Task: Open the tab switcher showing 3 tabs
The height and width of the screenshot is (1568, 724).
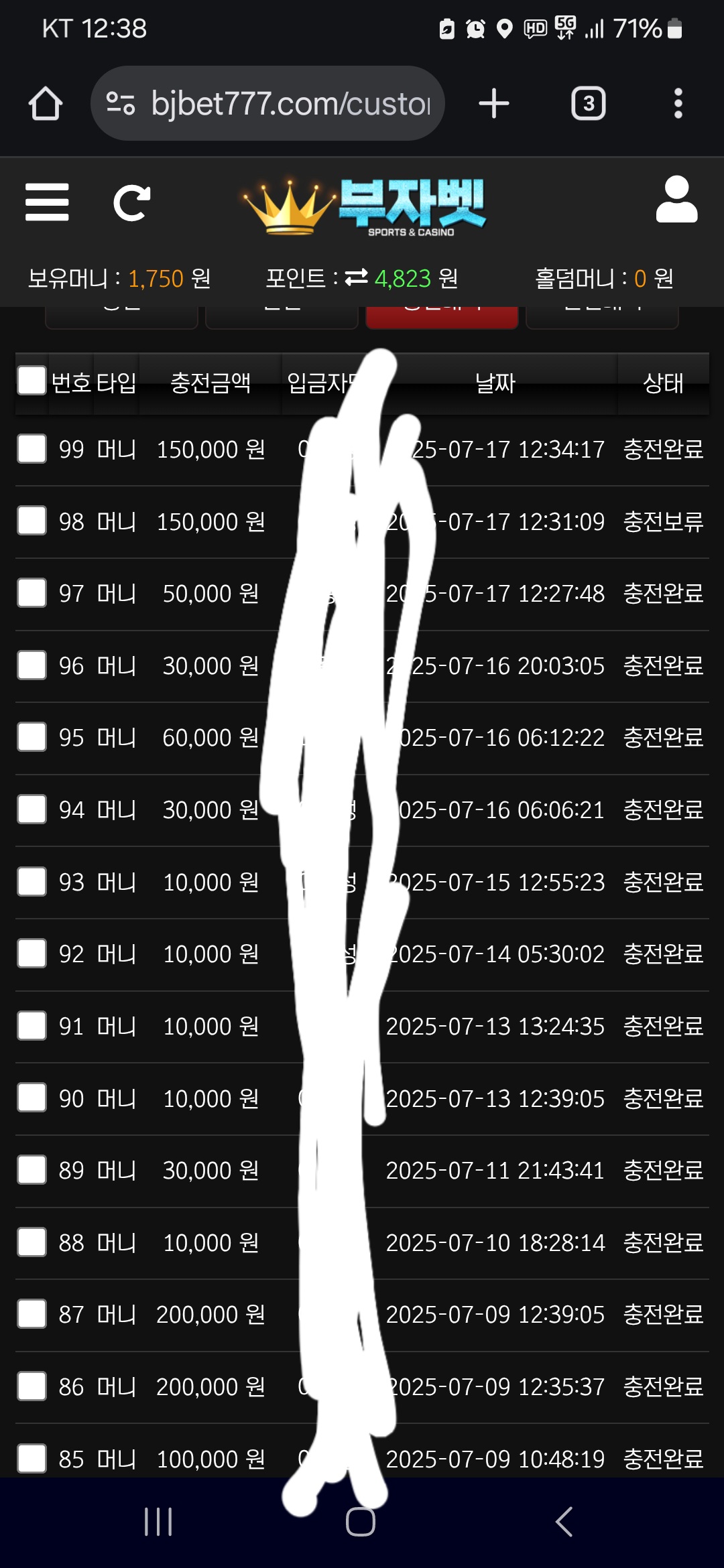Action: (x=588, y=104)
